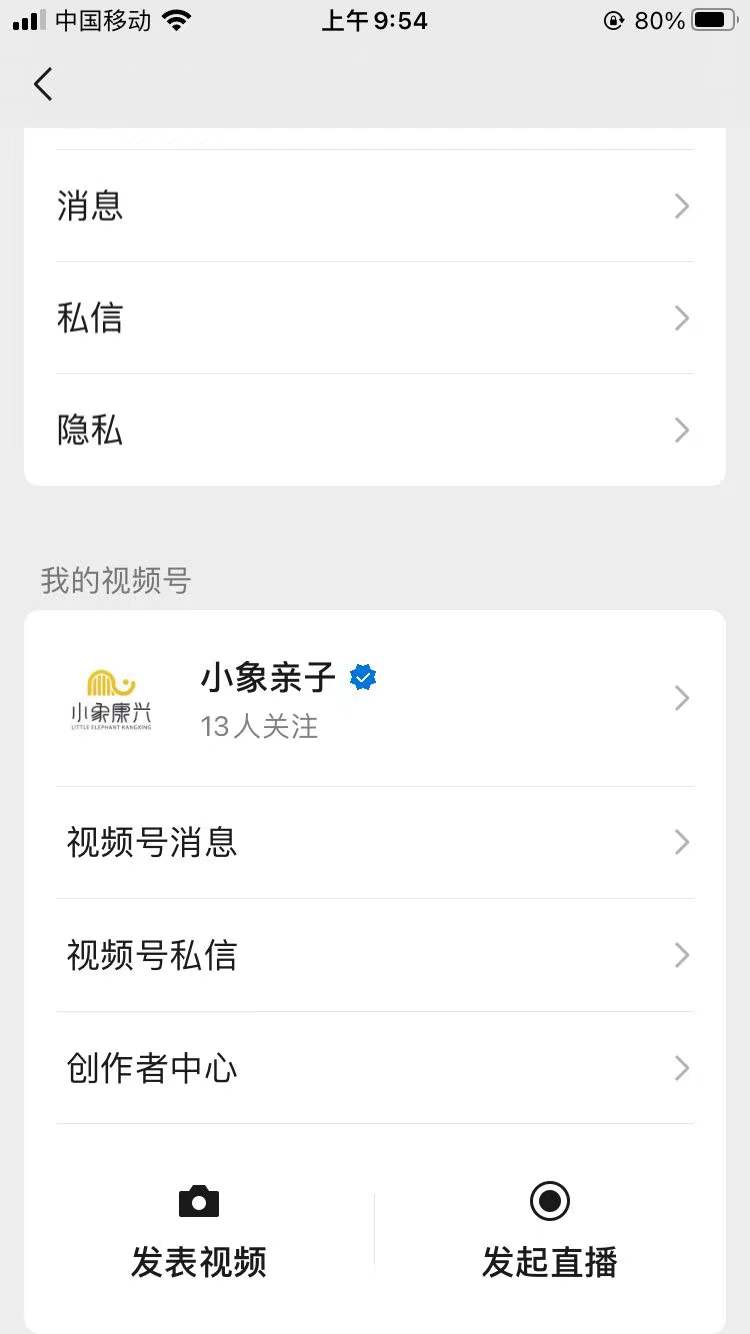The image size is (750, 1334).
Task: Open 隐私 settings
Action: (x=375, y=430)
